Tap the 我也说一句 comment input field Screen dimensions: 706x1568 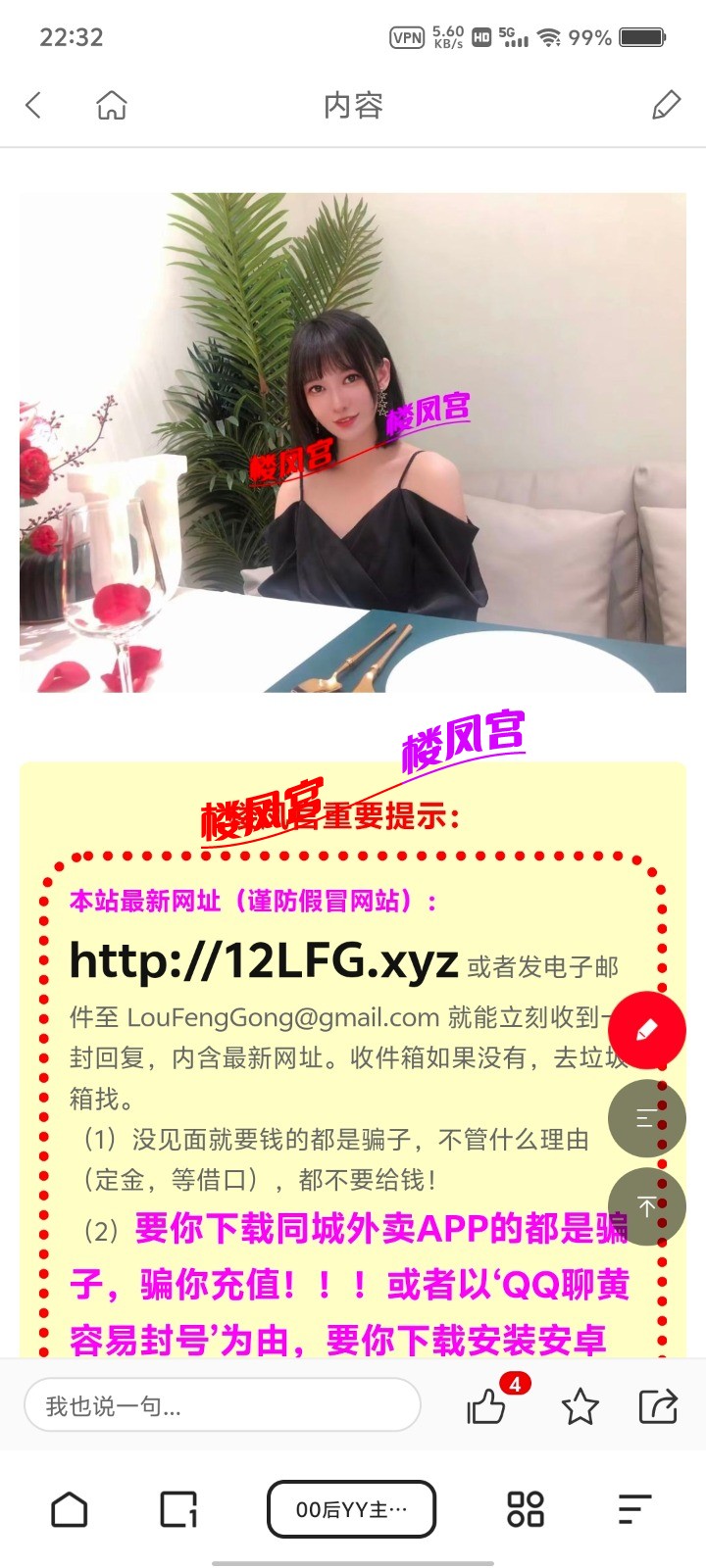click(x=224, y=1405)
